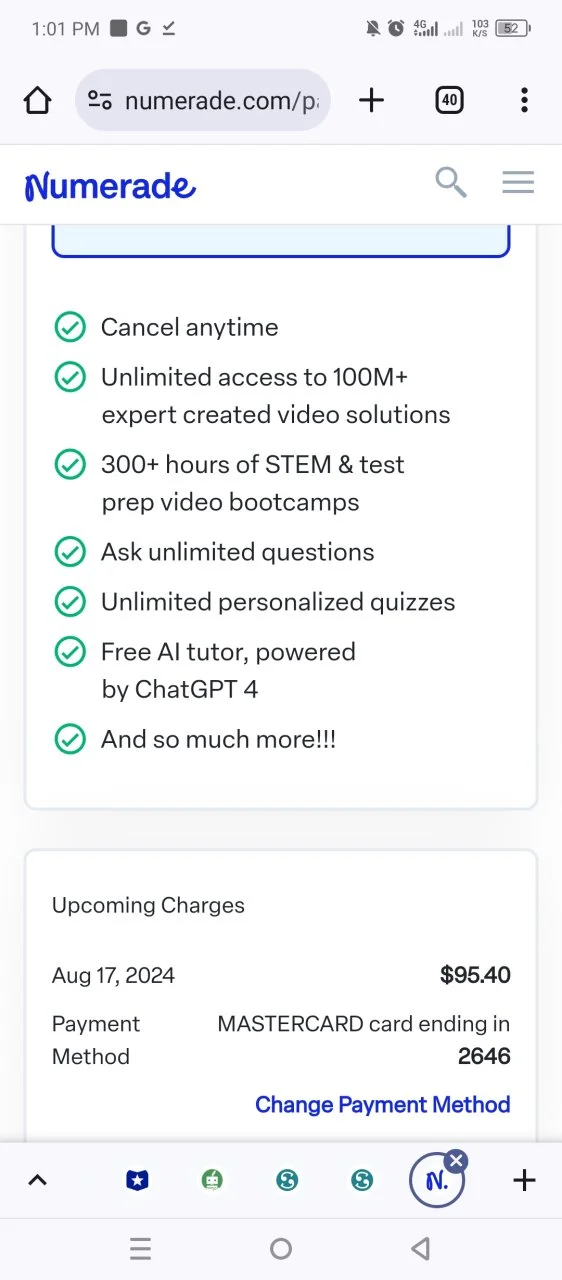
Task: Tap the system back button
Action: coord(421,1248)
